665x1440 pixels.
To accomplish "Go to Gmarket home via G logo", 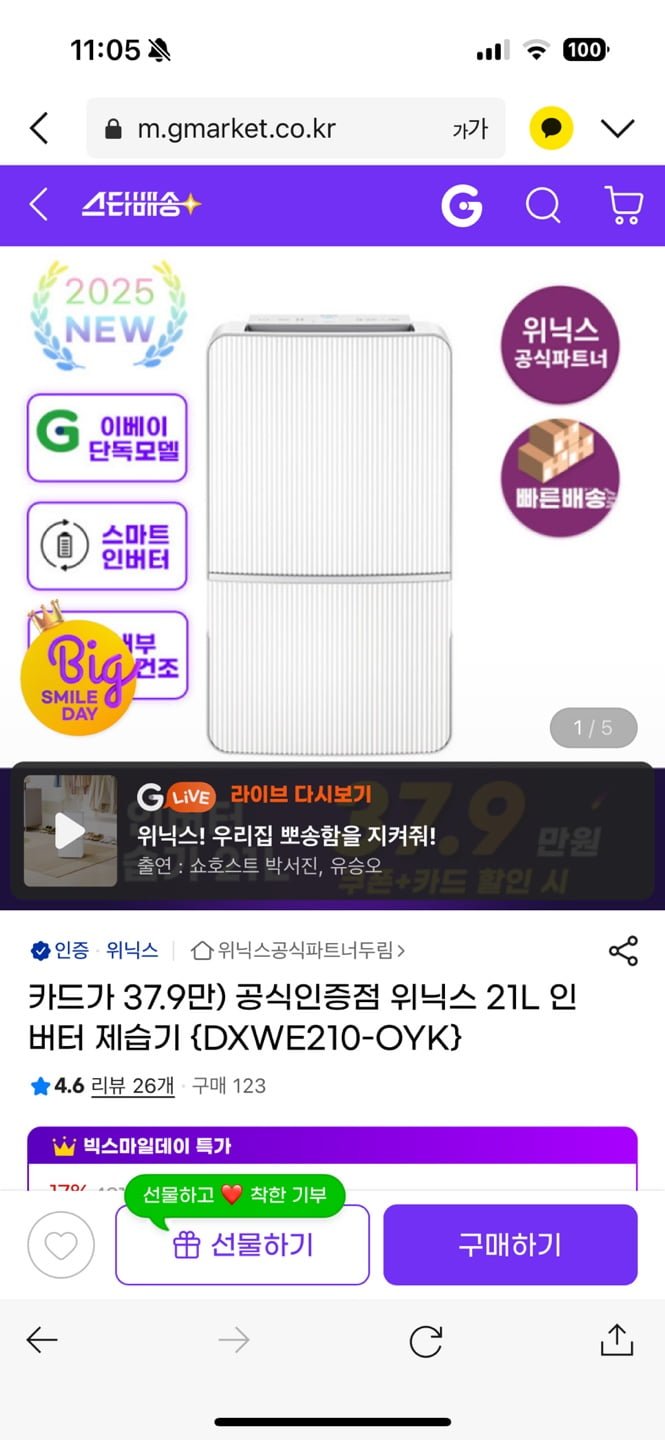I will (x=462, y=206).
